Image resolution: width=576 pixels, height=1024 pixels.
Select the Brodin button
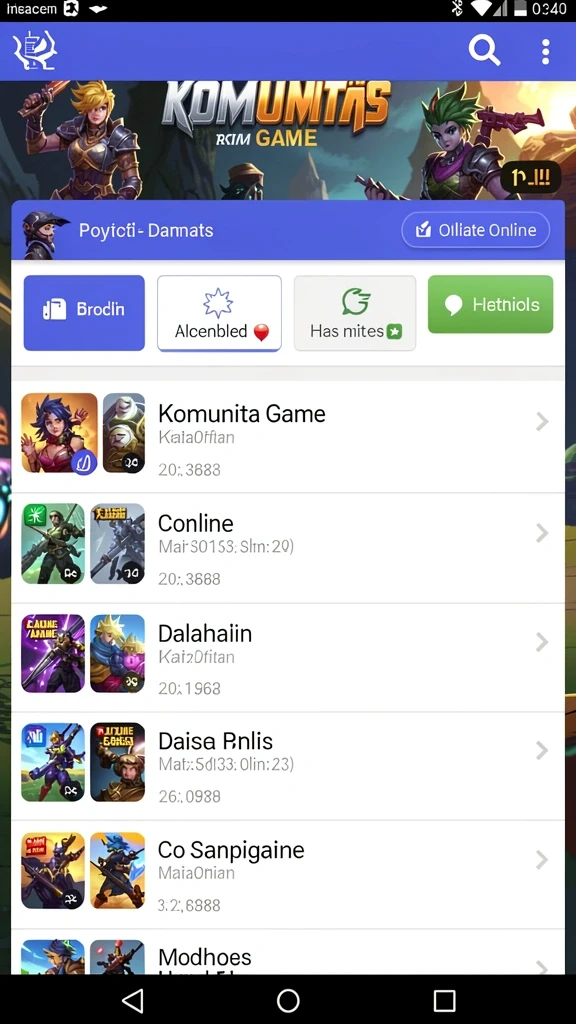[84, 313]
